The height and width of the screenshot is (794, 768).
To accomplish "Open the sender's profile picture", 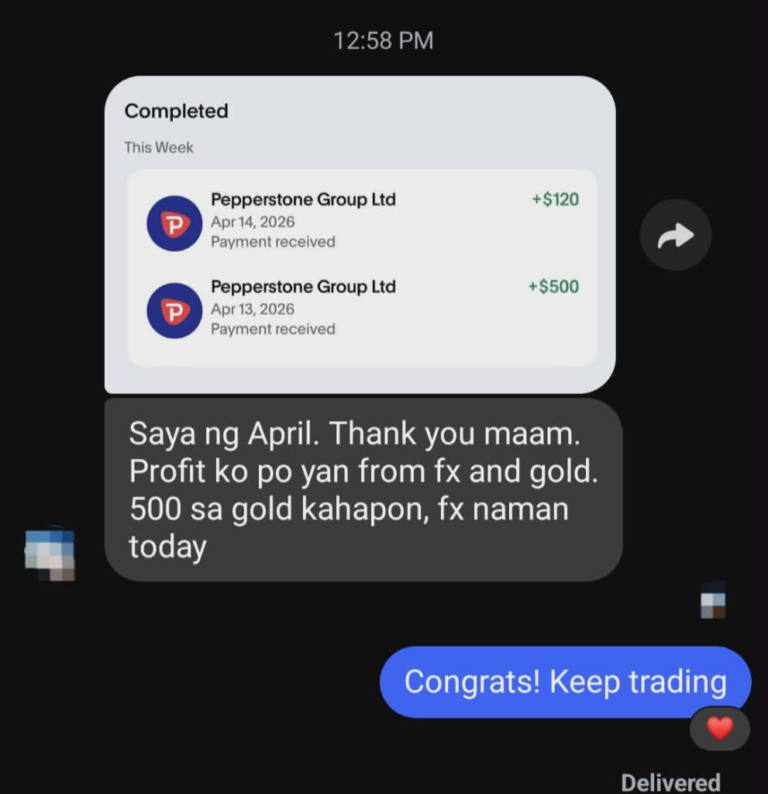I will click(50, 553).
